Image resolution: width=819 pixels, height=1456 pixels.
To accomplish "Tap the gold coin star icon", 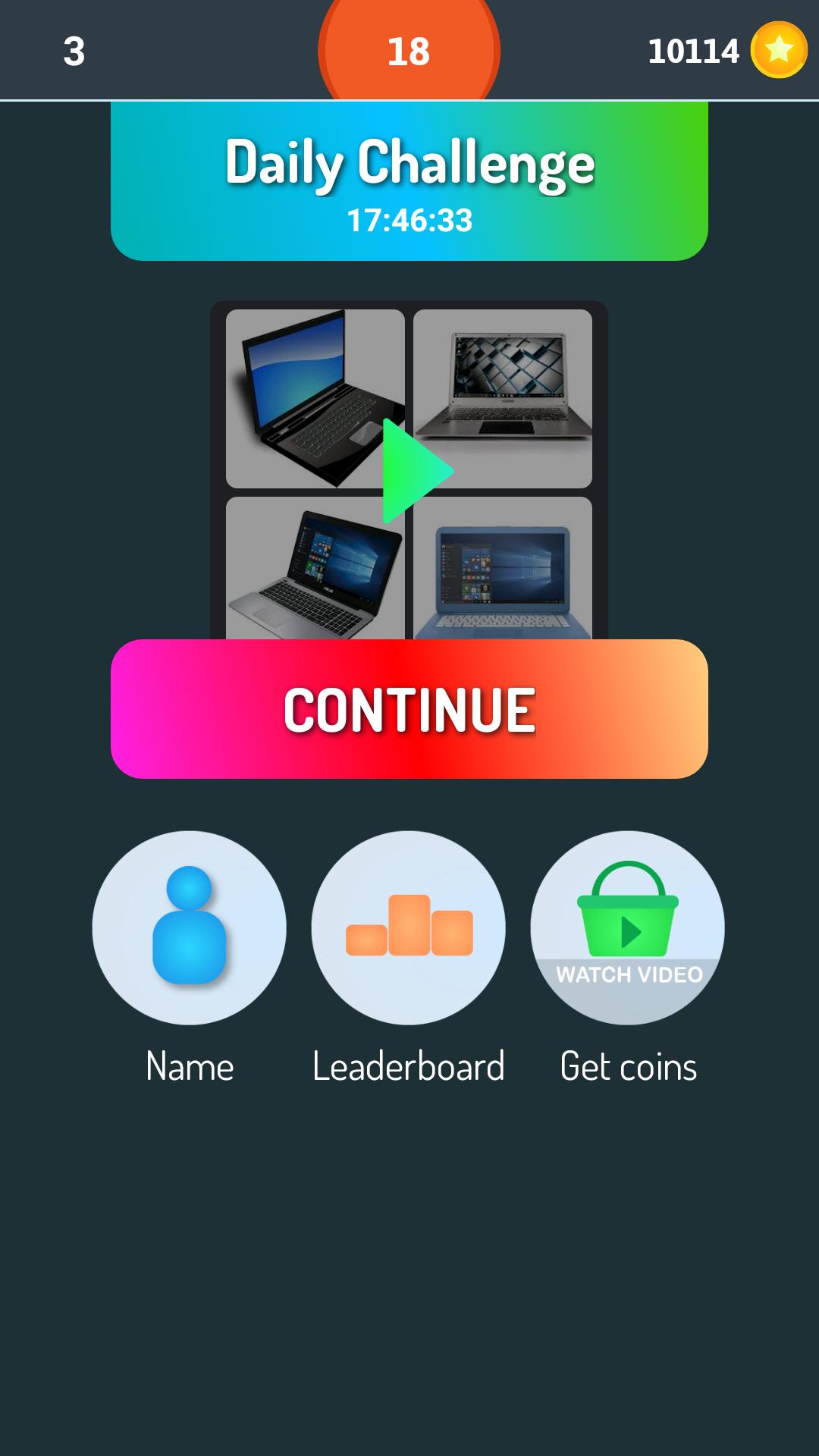I will click(x=779, y=50).
